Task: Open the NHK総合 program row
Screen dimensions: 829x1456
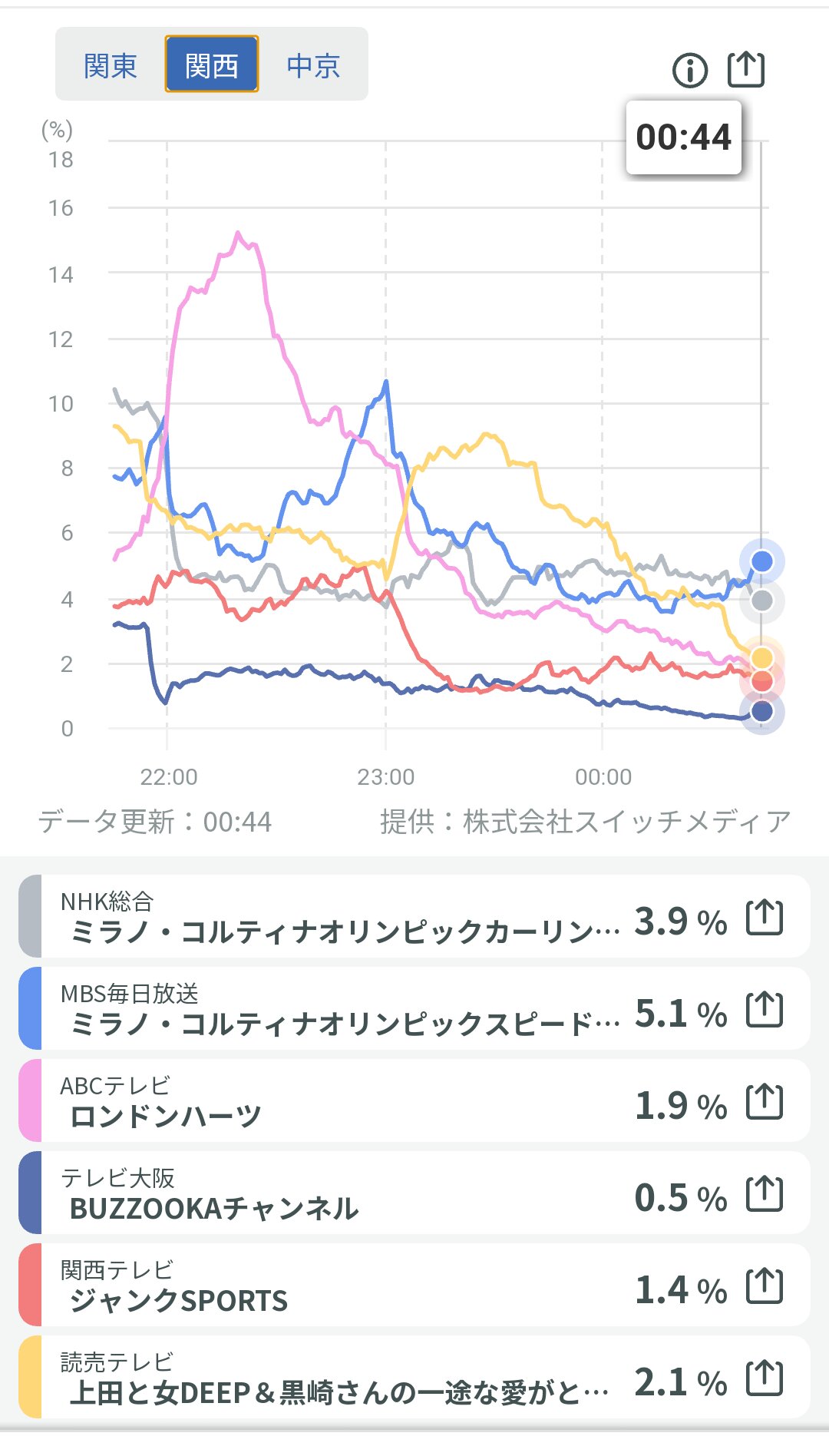Action: [x=338, y=917]
